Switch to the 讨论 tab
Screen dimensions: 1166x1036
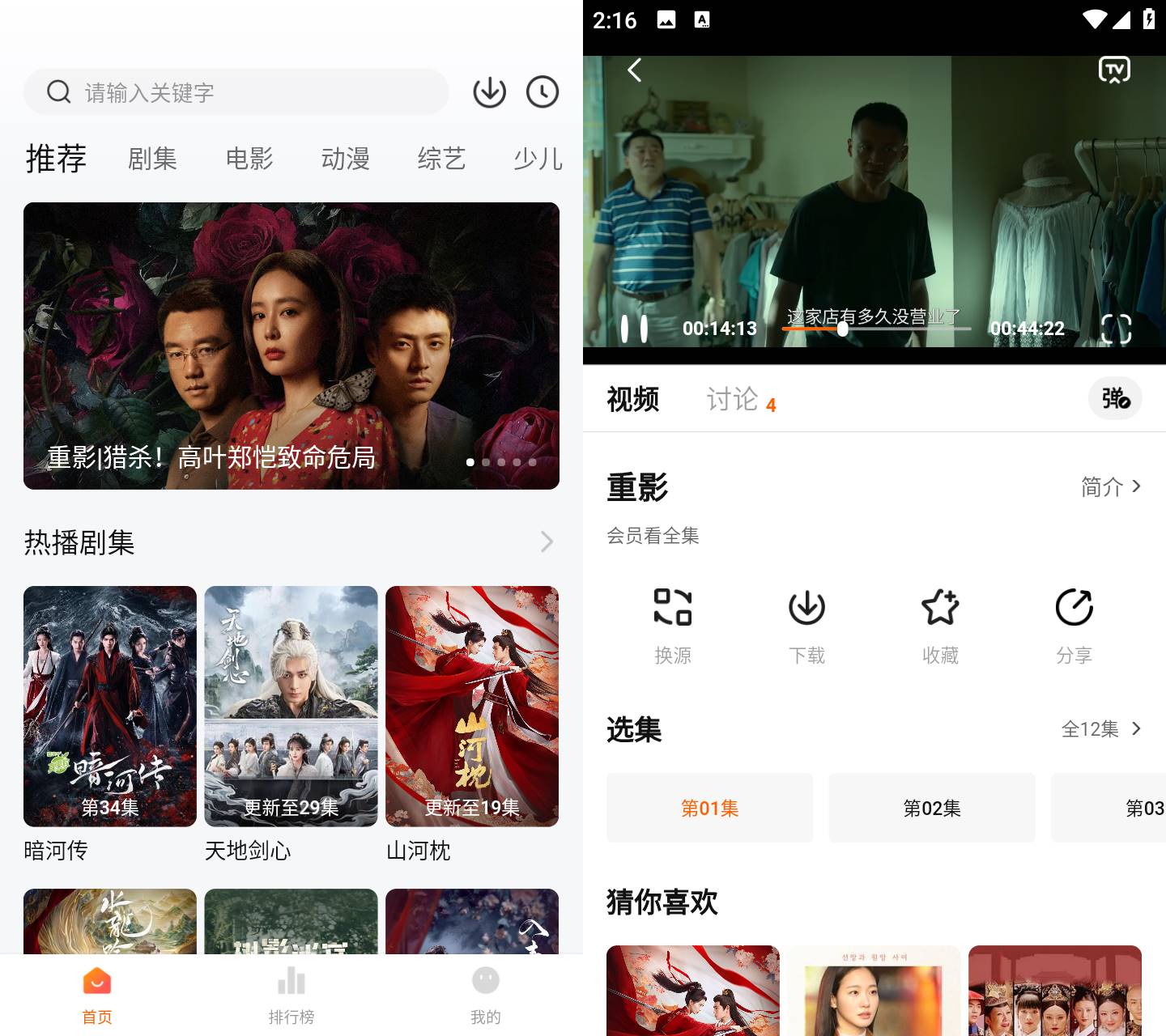pos(732,399)
